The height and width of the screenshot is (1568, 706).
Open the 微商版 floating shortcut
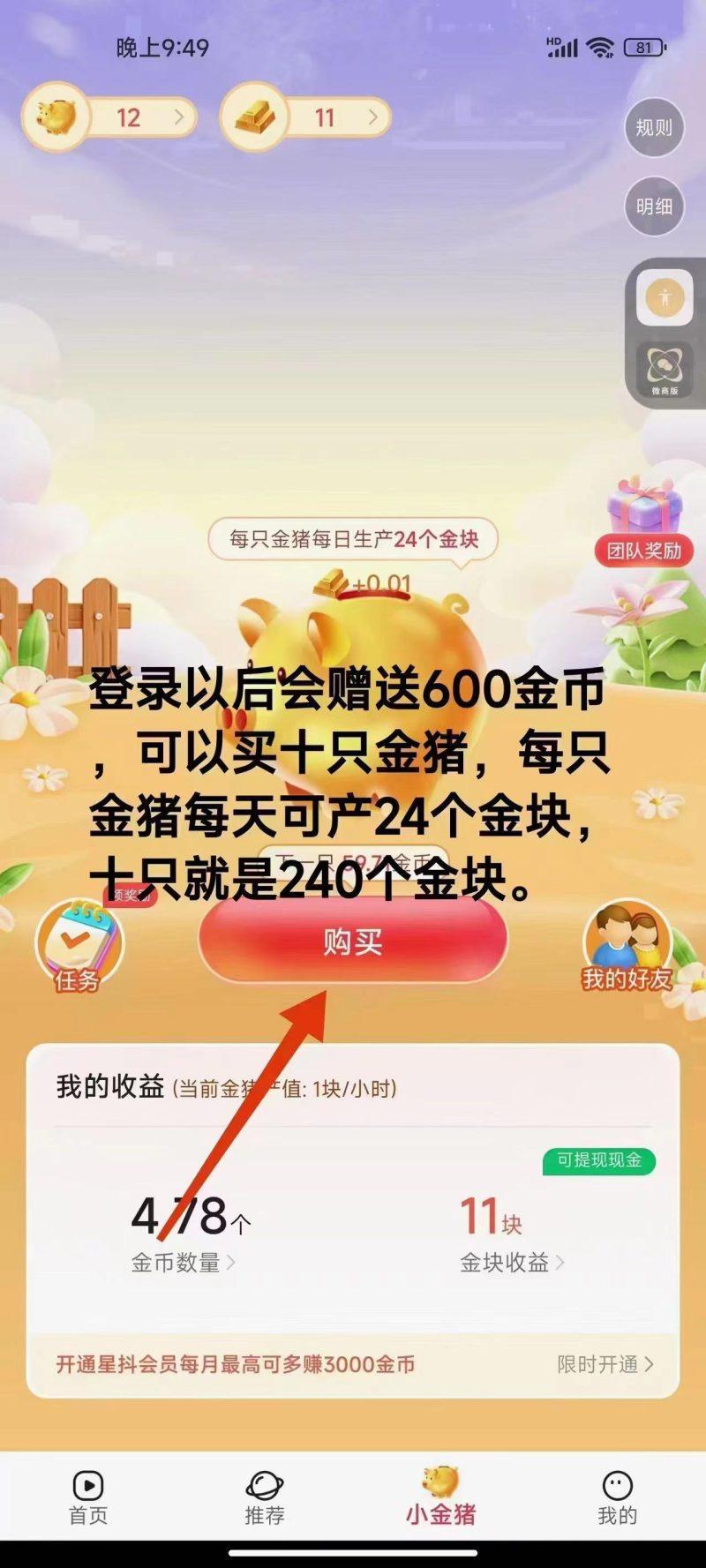[x=665, y=369]
